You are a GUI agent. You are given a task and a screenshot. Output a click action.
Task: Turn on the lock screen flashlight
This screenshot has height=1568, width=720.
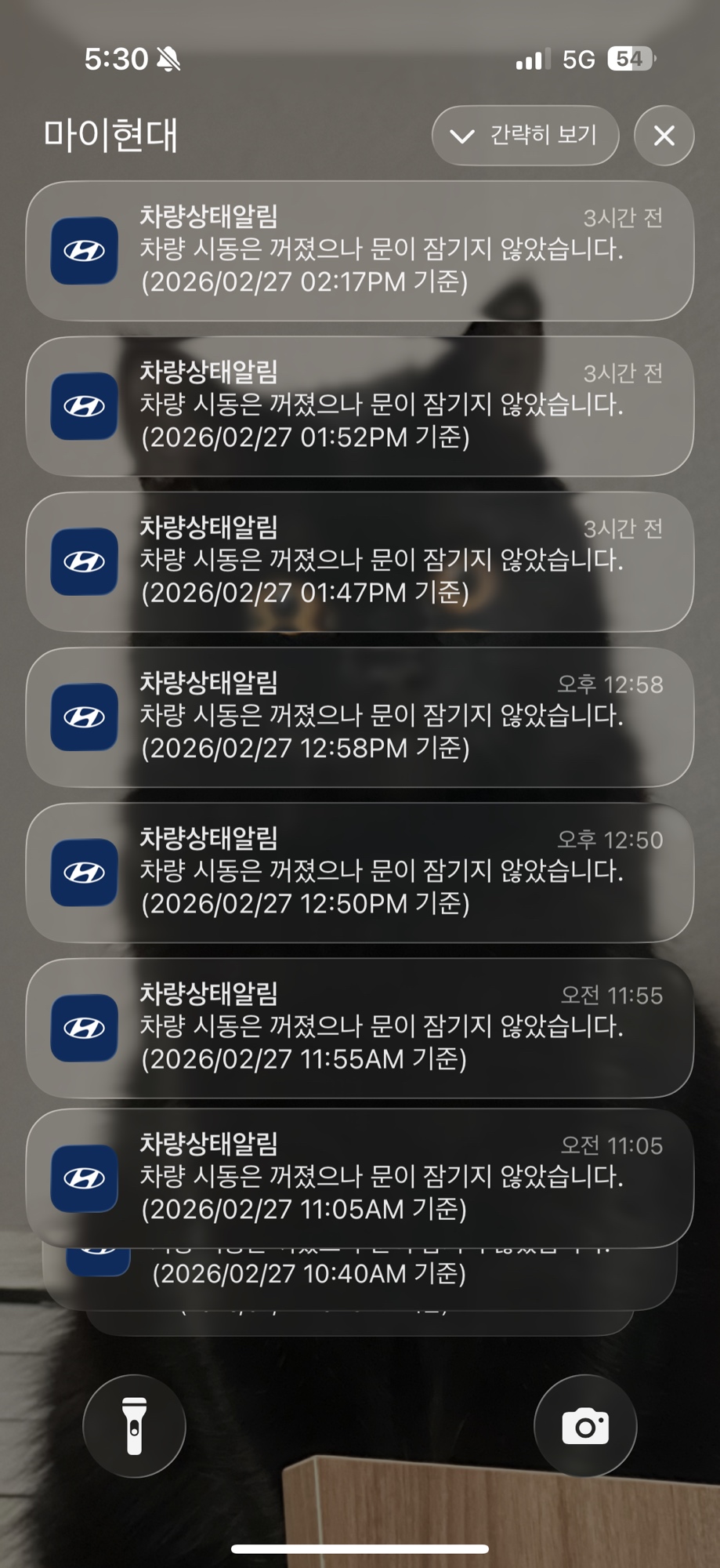[134, 1426]
